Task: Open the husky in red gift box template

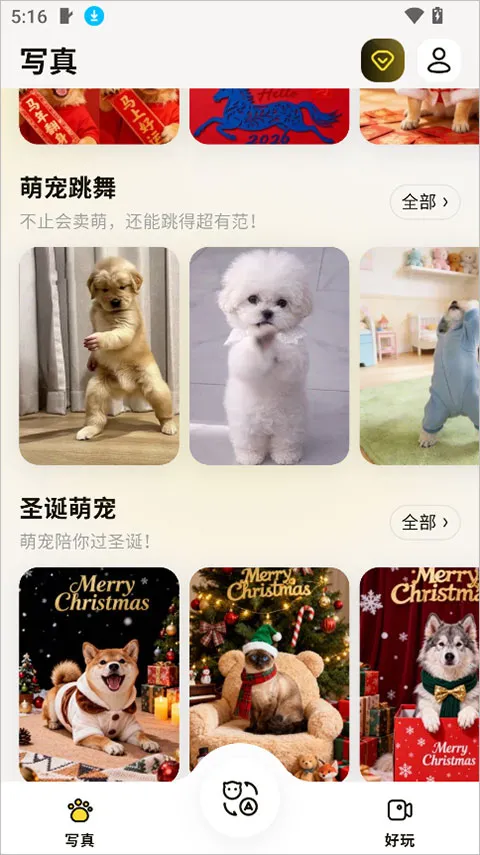Action: (419, 674)
